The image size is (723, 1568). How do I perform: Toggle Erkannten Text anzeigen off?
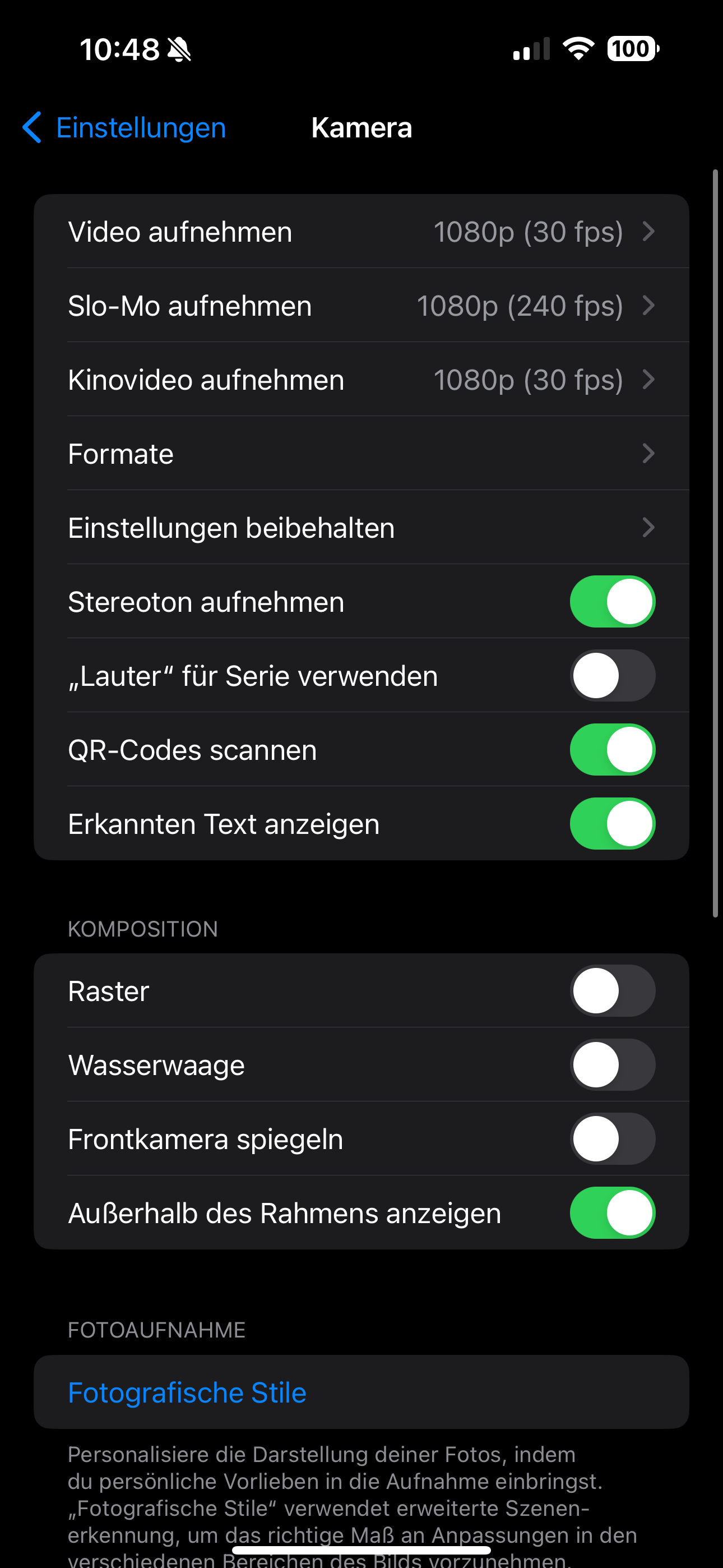point(612,824)
